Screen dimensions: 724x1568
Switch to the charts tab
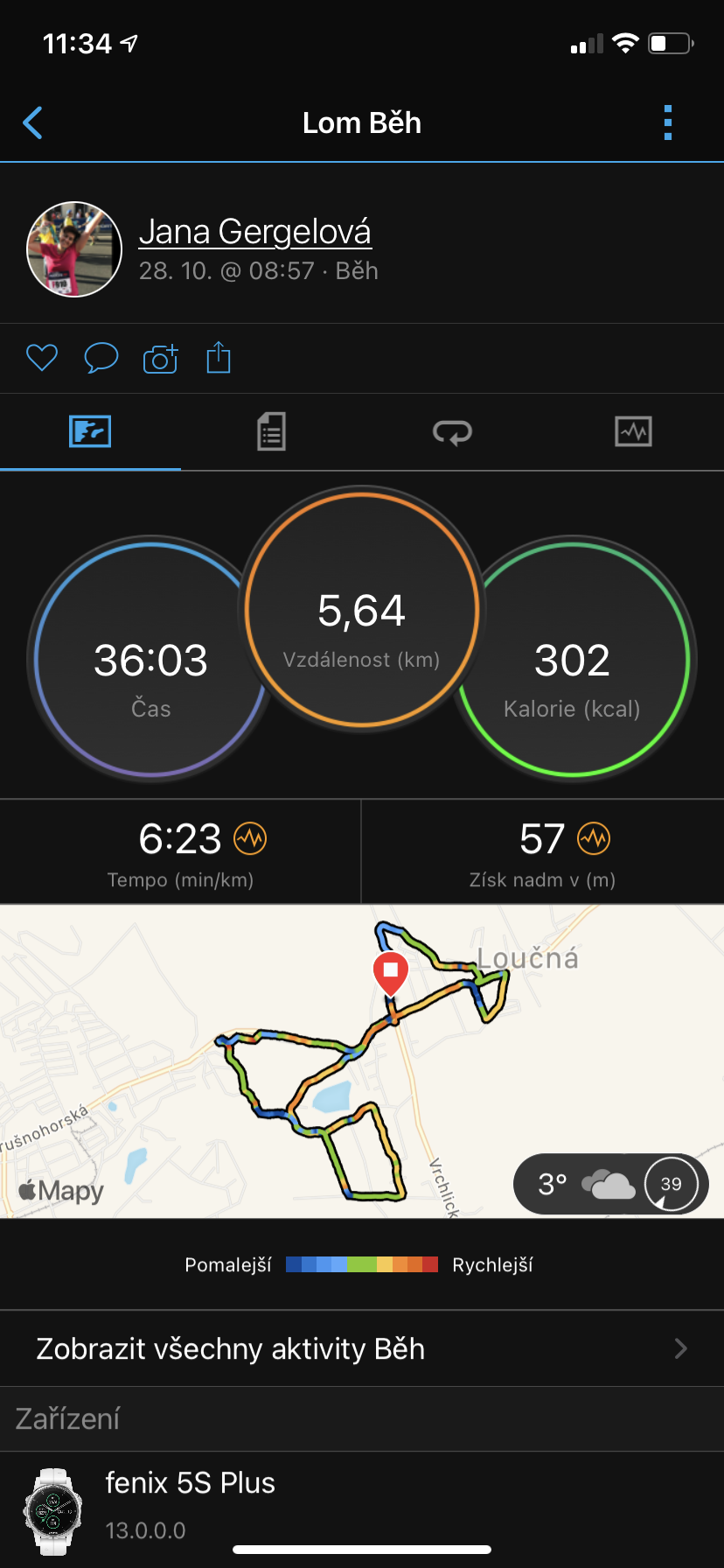(633, 432)
